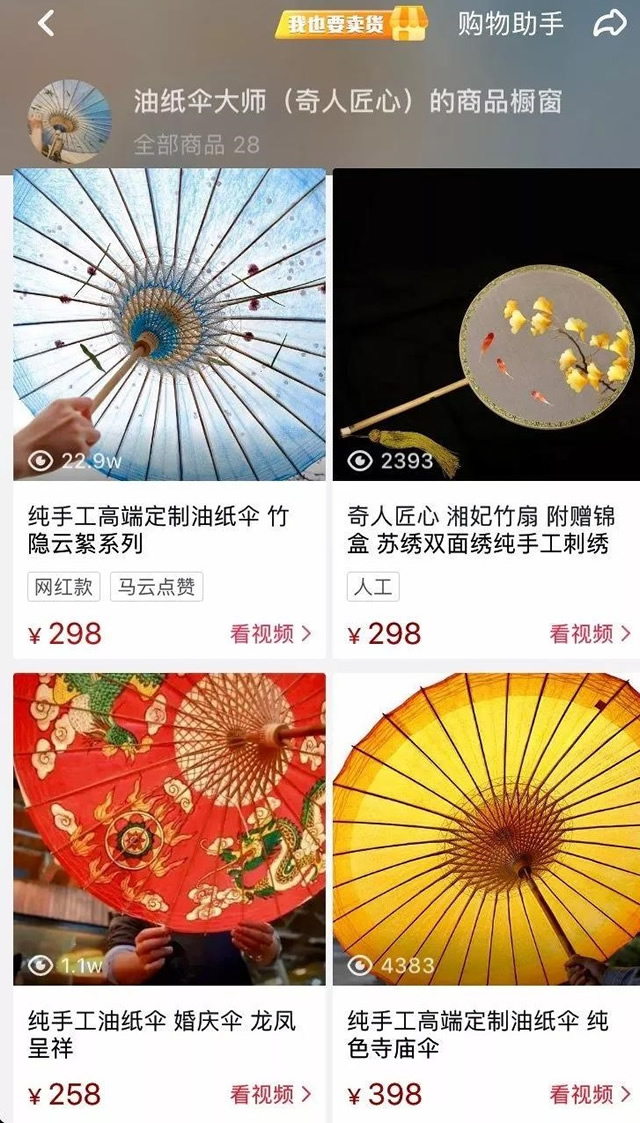Watch video for 竹隐云絮系列 umbrella
The height and width of the screenshot is (1123, 640).
(x=271, y=633)
